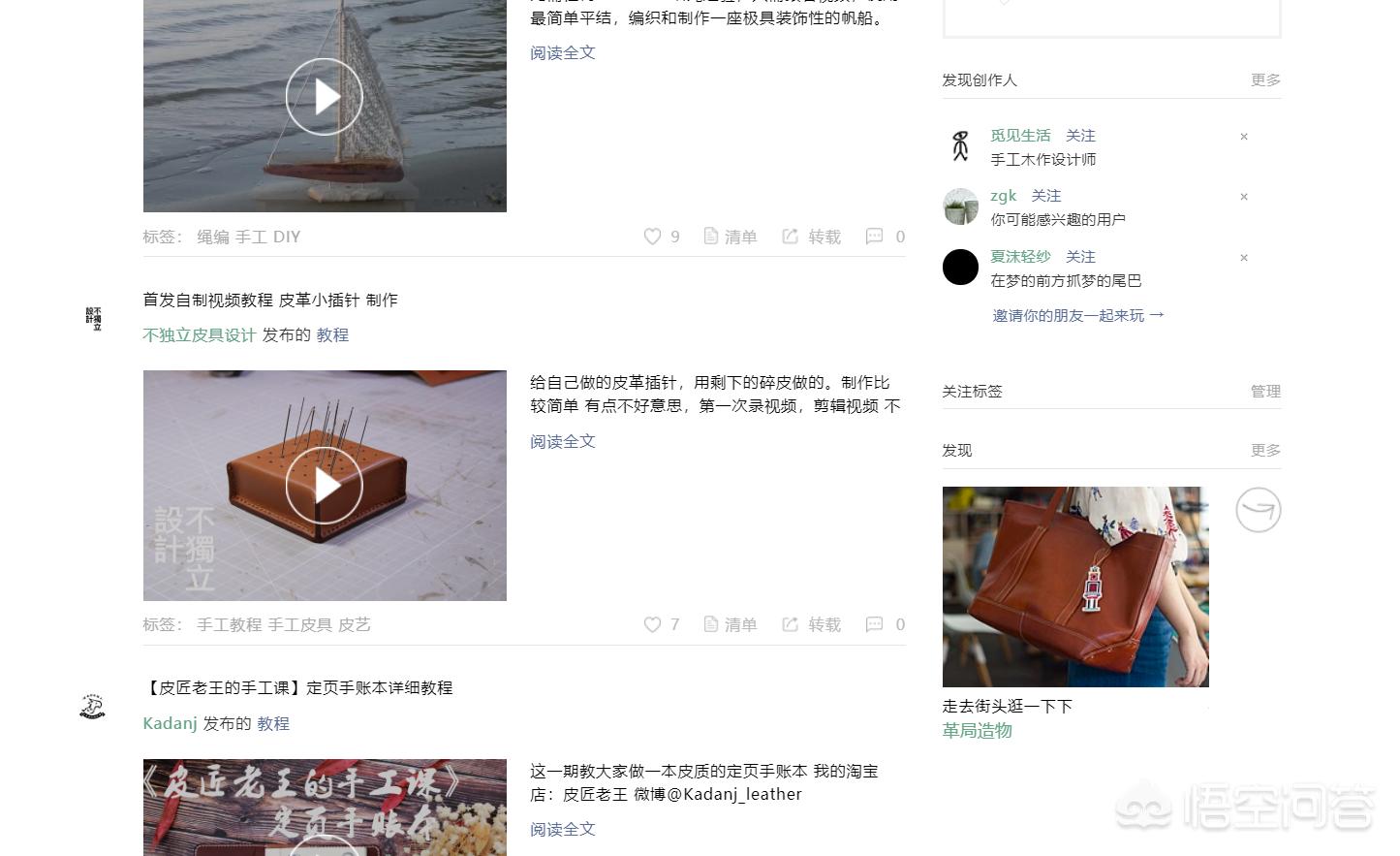Play the rope sailboat video
This screenshot has height=856, width=1400.
(325, 97)
